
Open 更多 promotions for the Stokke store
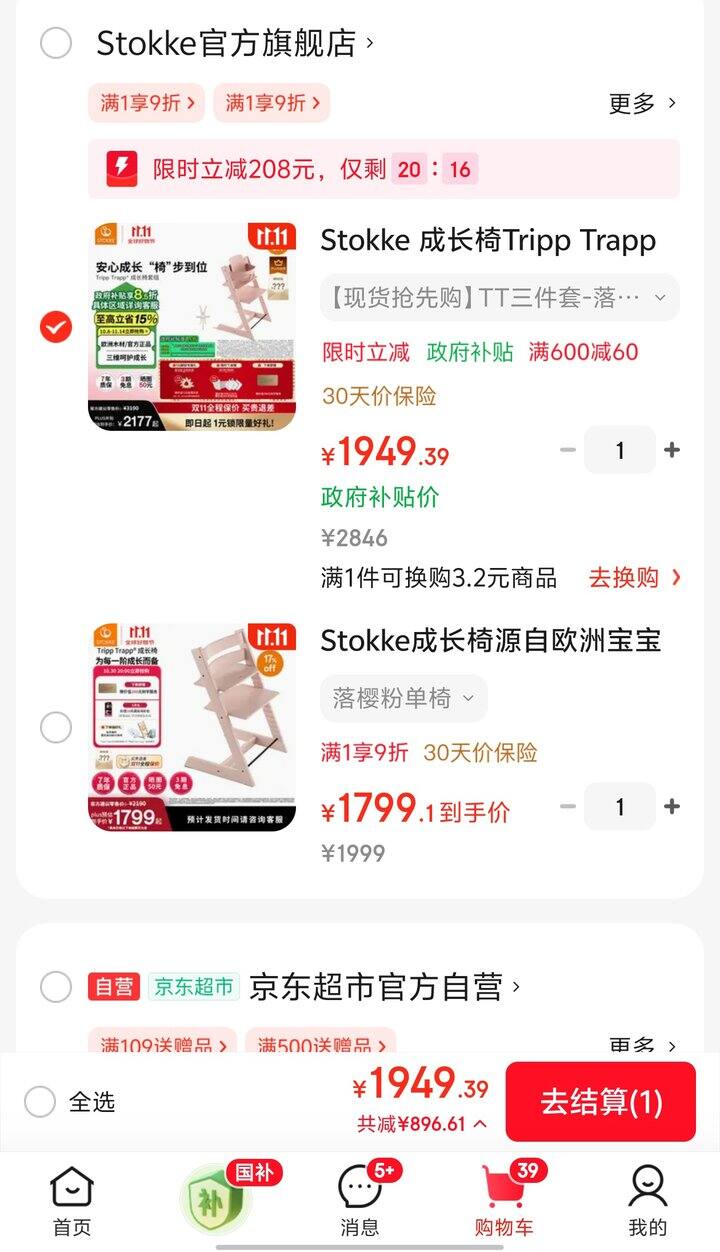(x=642, y=103)
